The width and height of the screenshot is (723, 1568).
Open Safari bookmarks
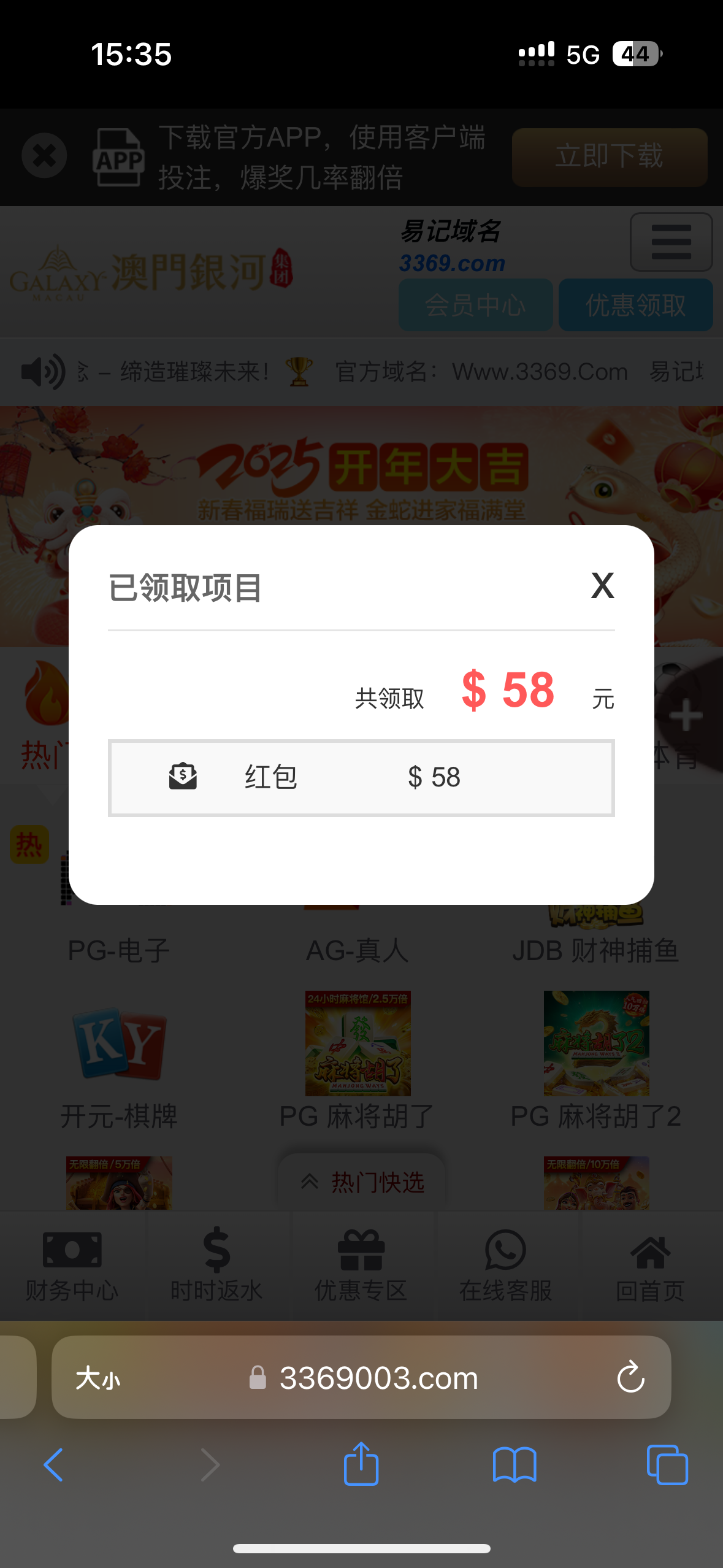click(515, 1465)
